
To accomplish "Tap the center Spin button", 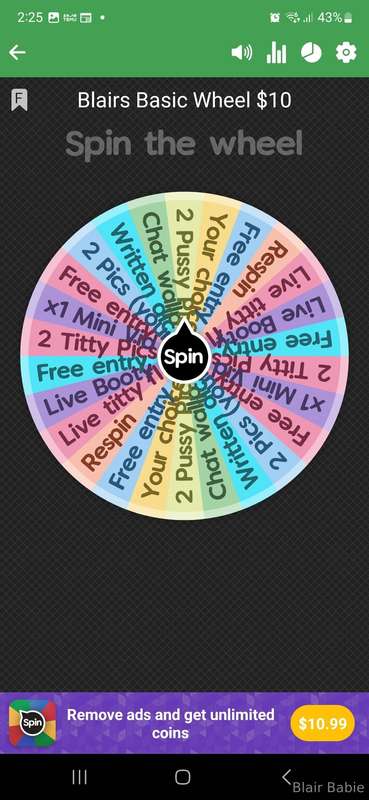I will click(x=183, y=355).
